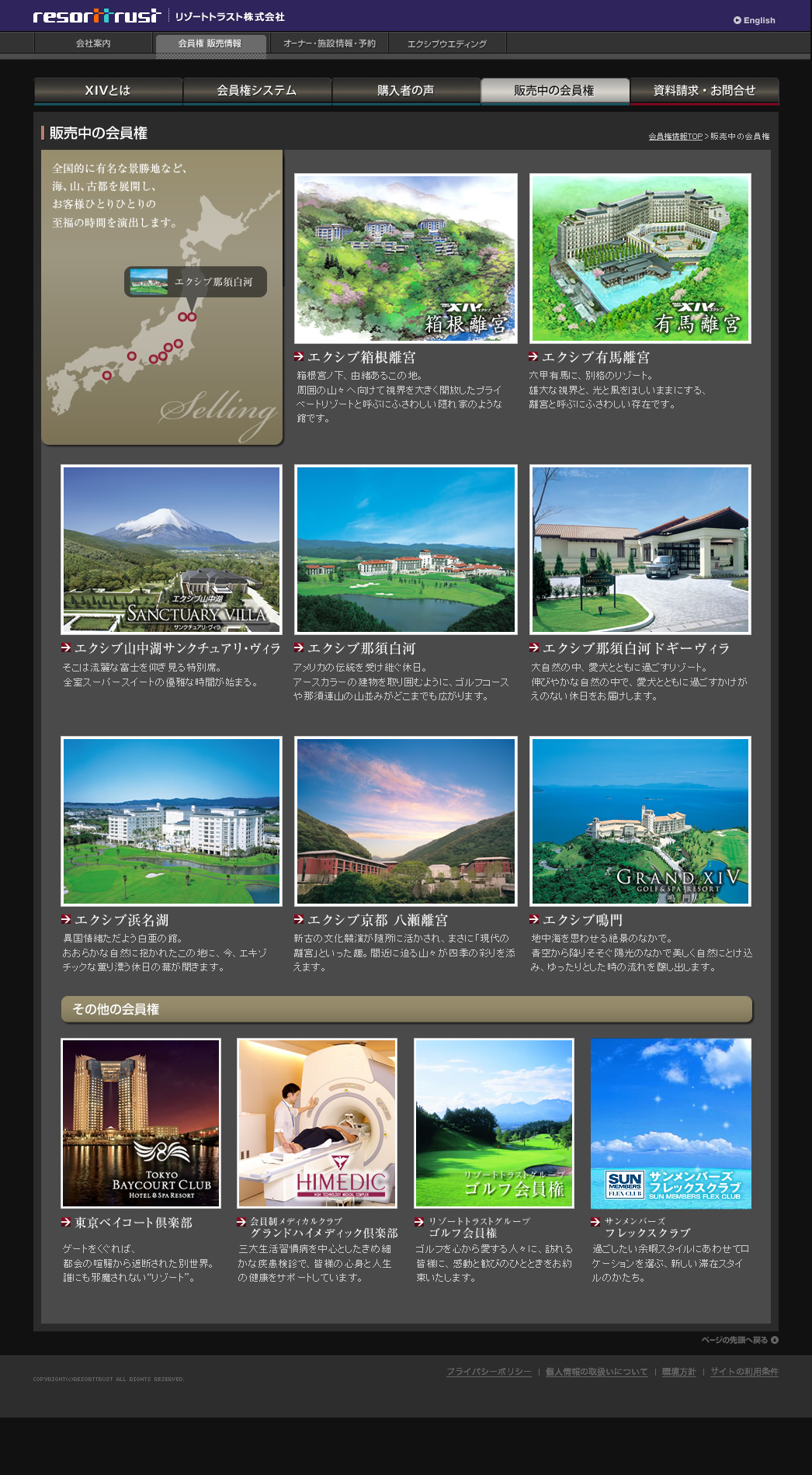
Task: Open the エクシブ京都 八瀬離宮 link
Action: (377, 920)
